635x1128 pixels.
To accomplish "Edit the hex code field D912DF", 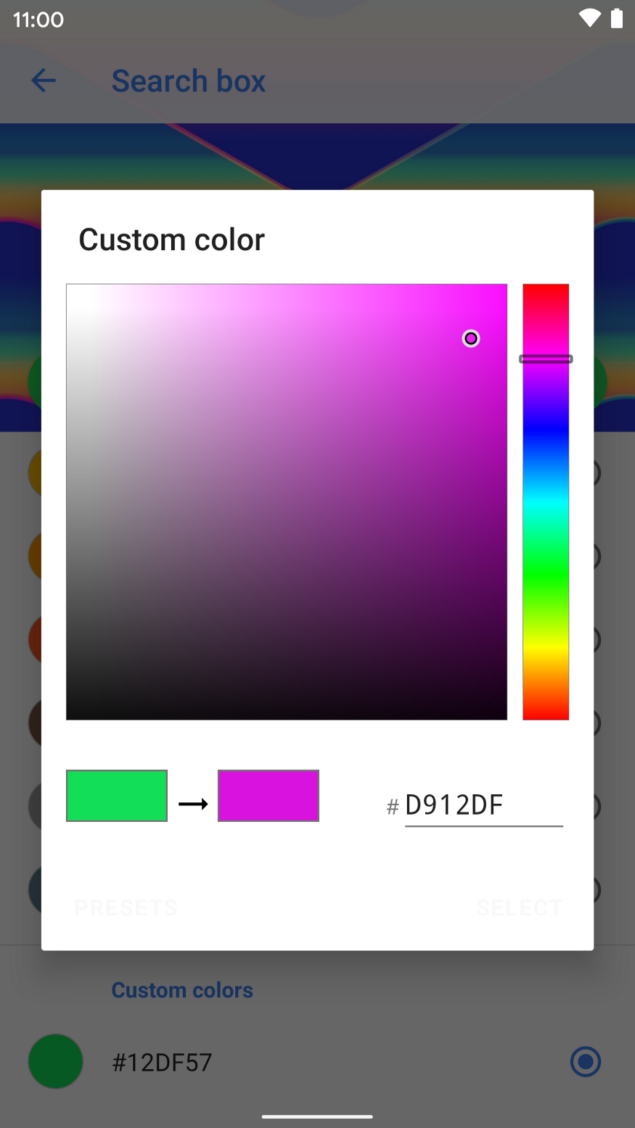I will coord(483,806).
